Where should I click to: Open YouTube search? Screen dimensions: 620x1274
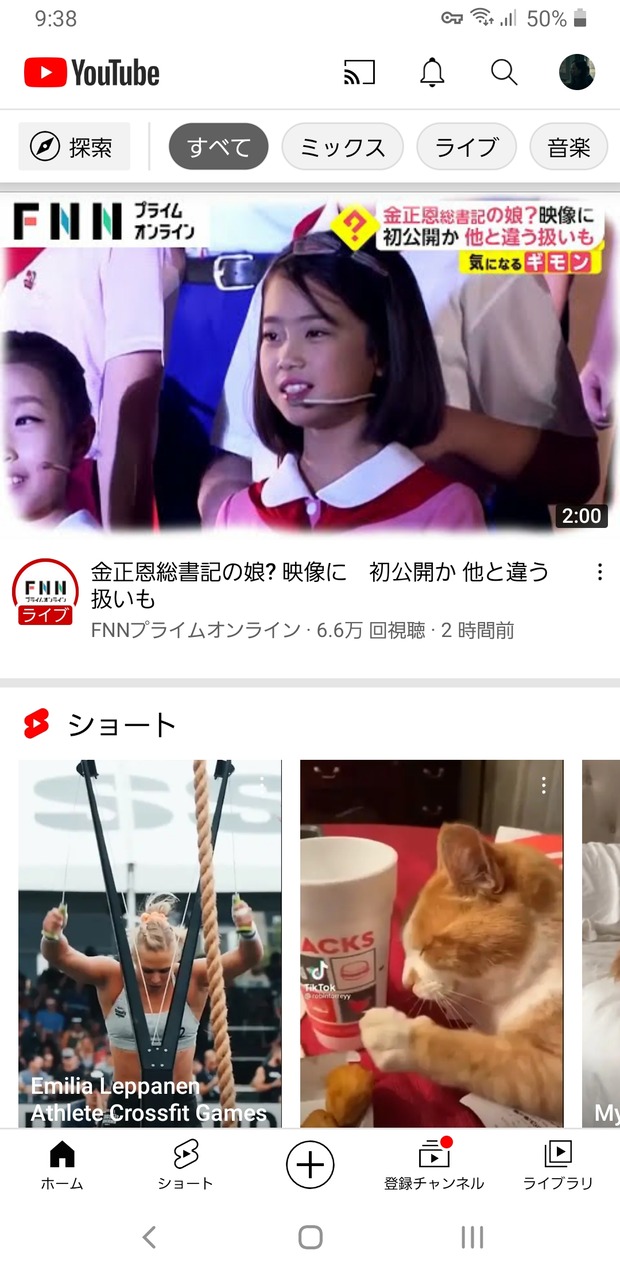coord(504,72)
